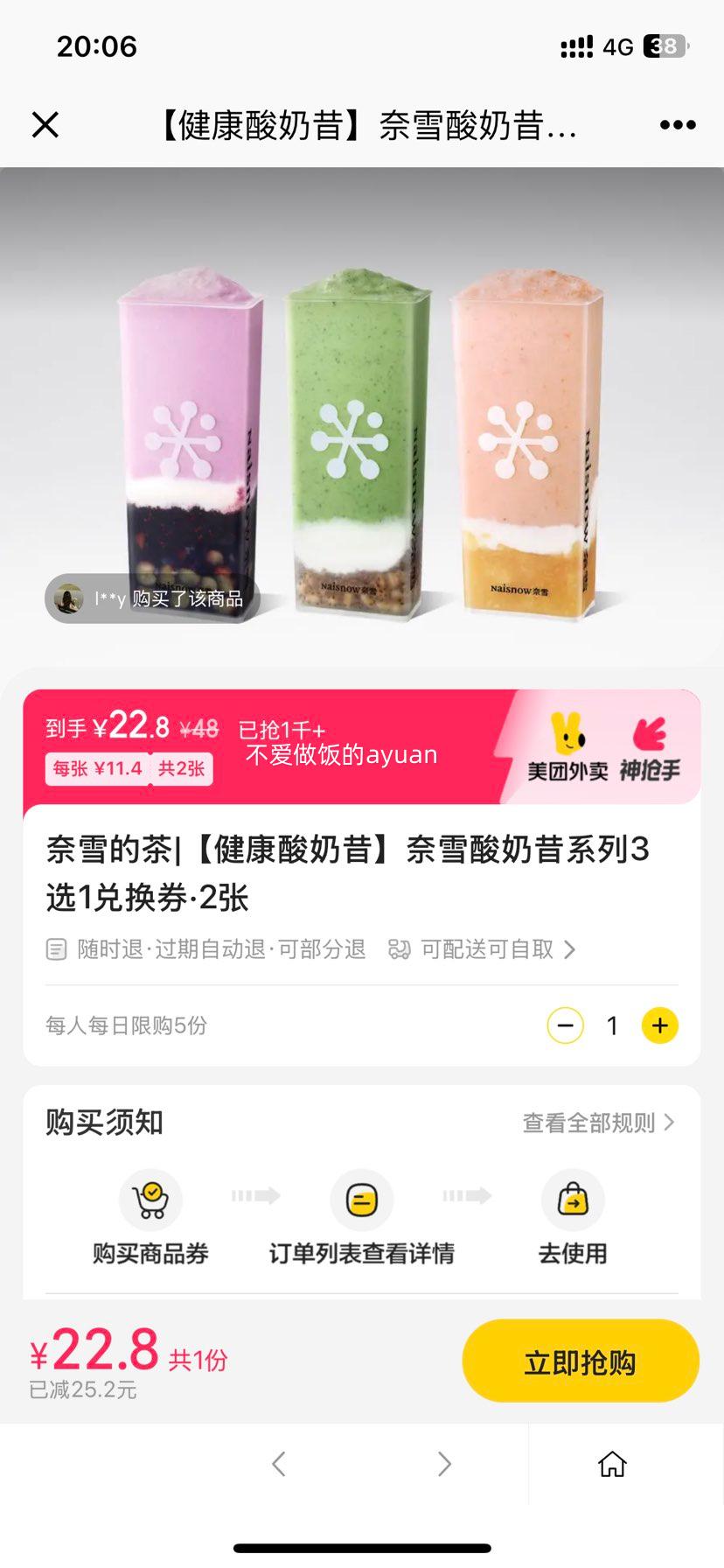View all rules via 查看全部规则

pyautogui.click(x=598, y=1123)
